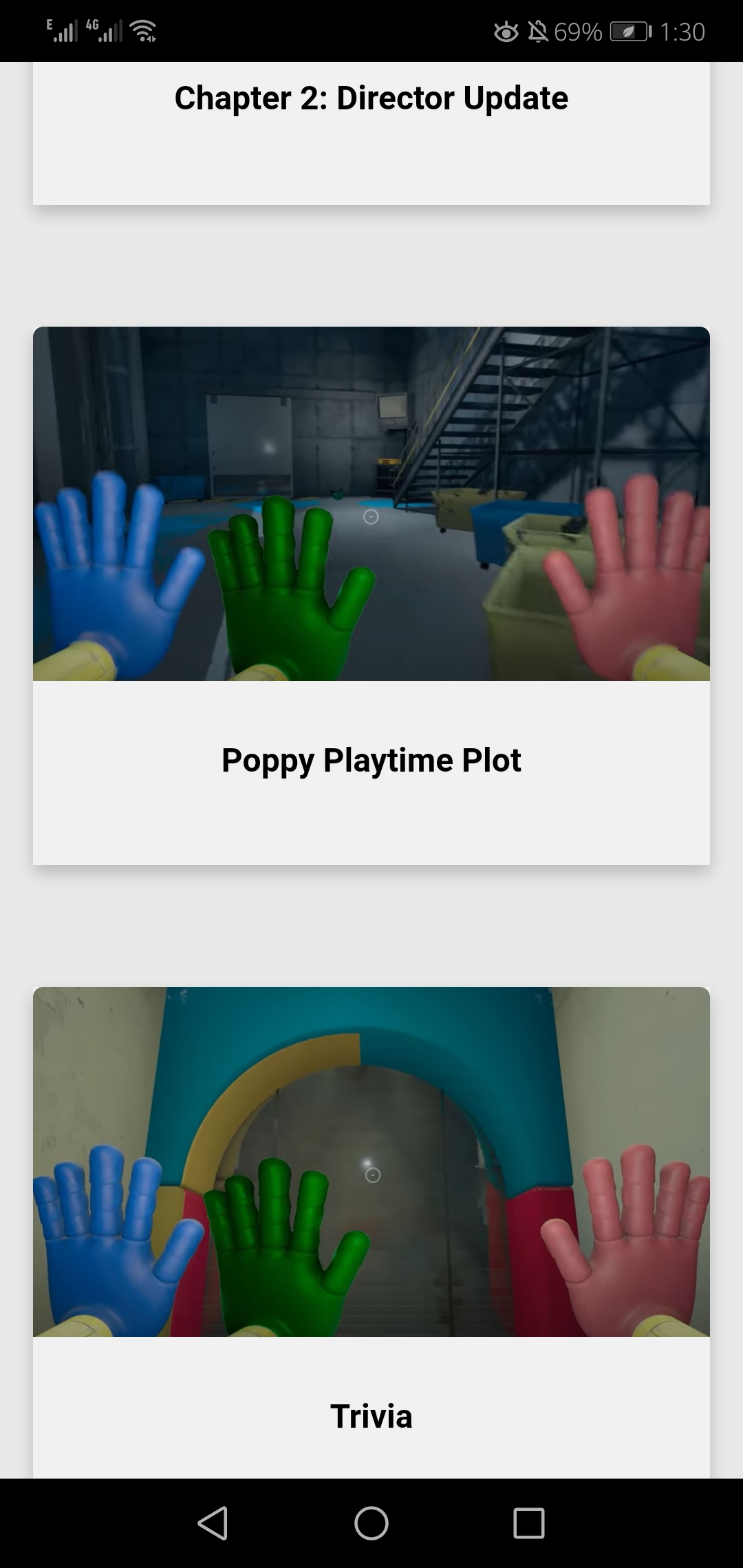Screen dimensions: 743x1568
Task: Show recent apps from the navigation bar
Action: pyautogui.click(x=529, y=1523)
